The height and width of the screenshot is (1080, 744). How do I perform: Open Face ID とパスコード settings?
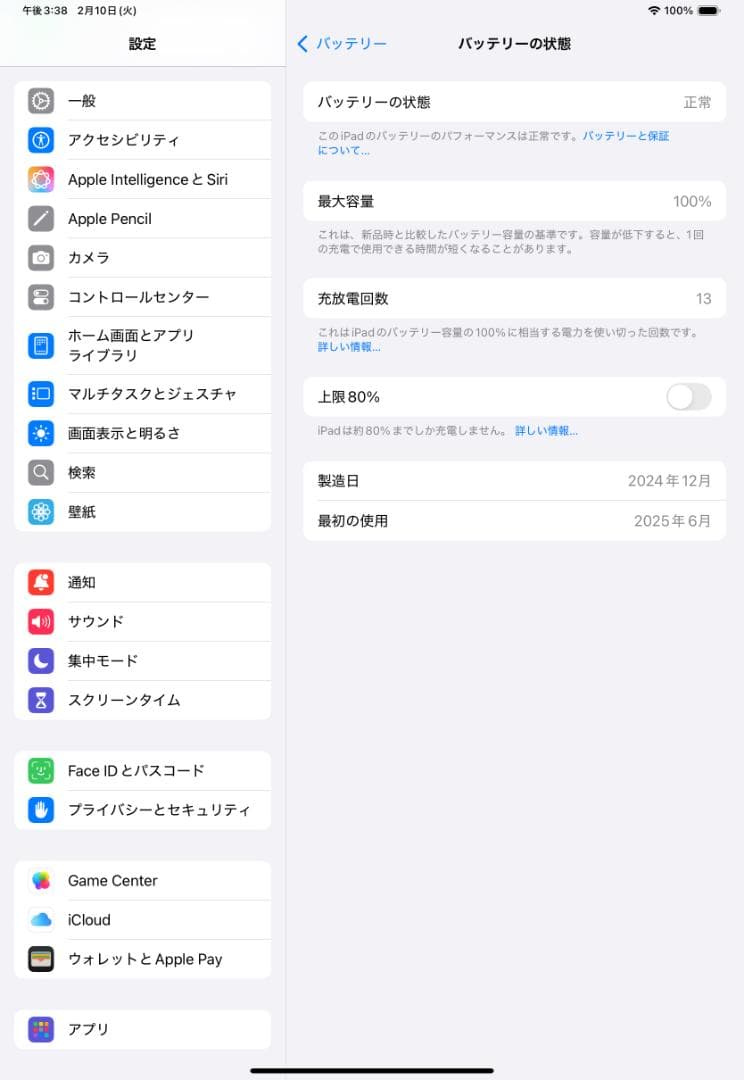pos(41,770)
